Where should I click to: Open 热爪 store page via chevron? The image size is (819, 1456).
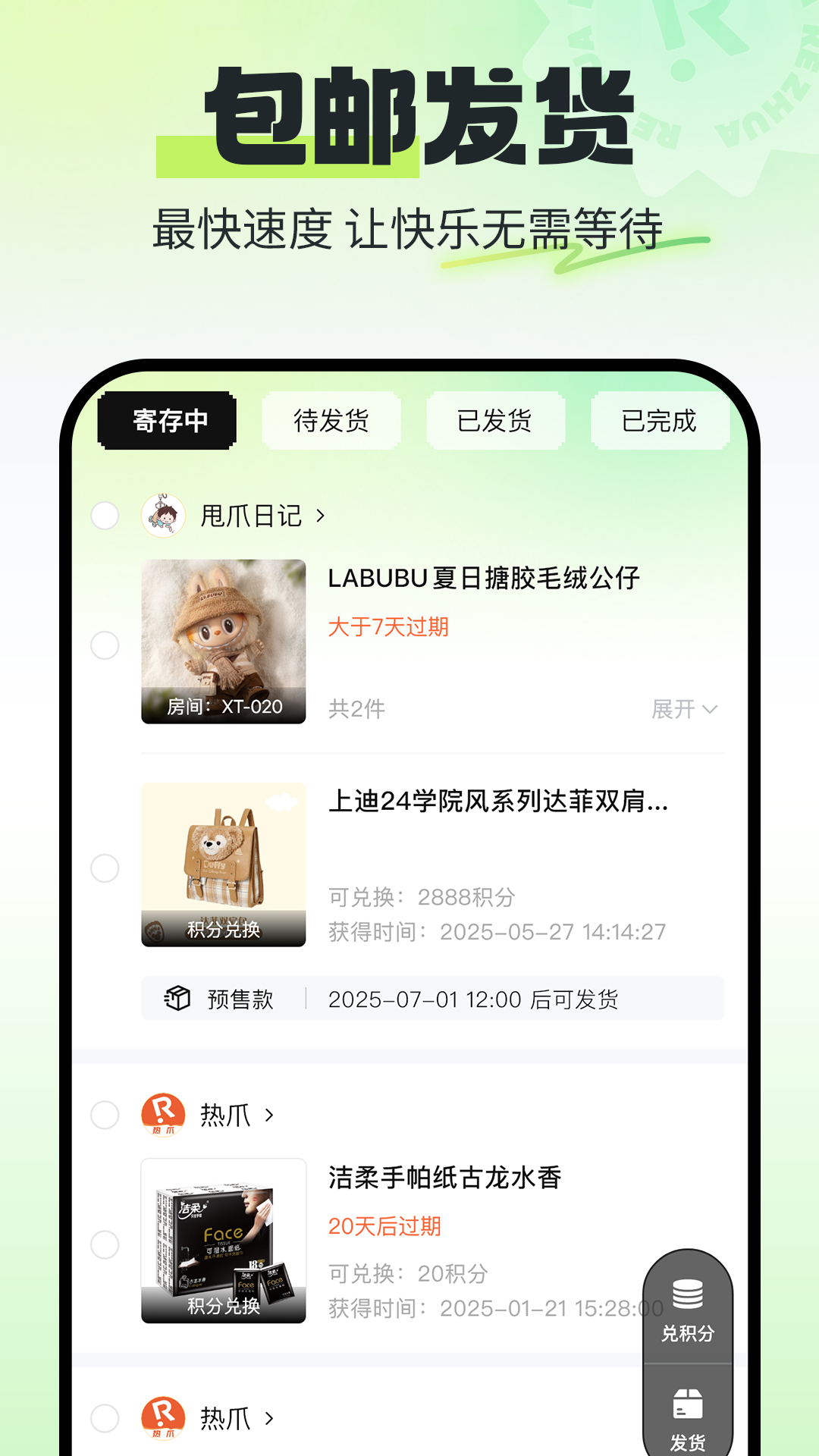(x=269, y=1115)
